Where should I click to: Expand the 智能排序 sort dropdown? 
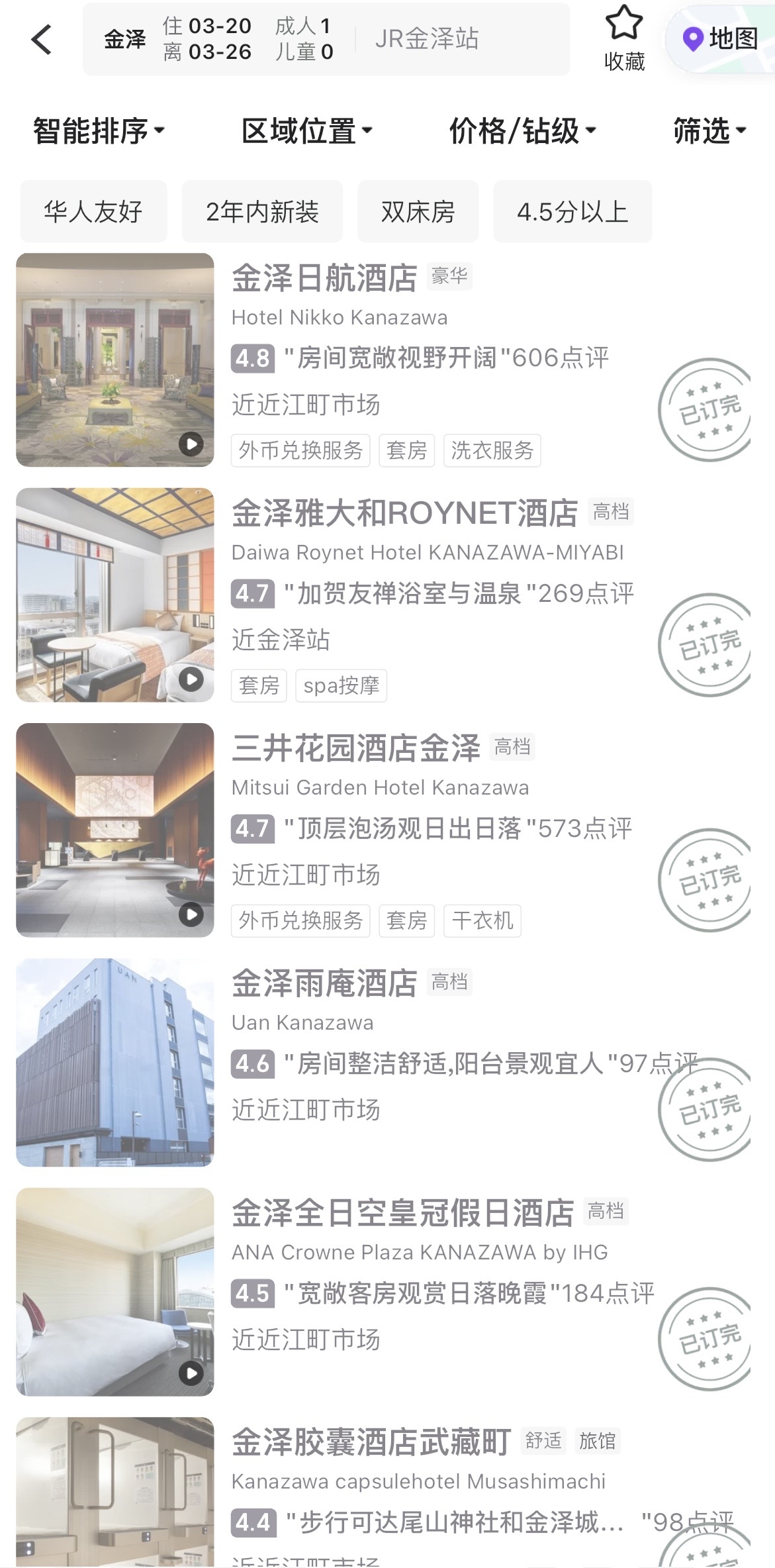click(99, 131)
